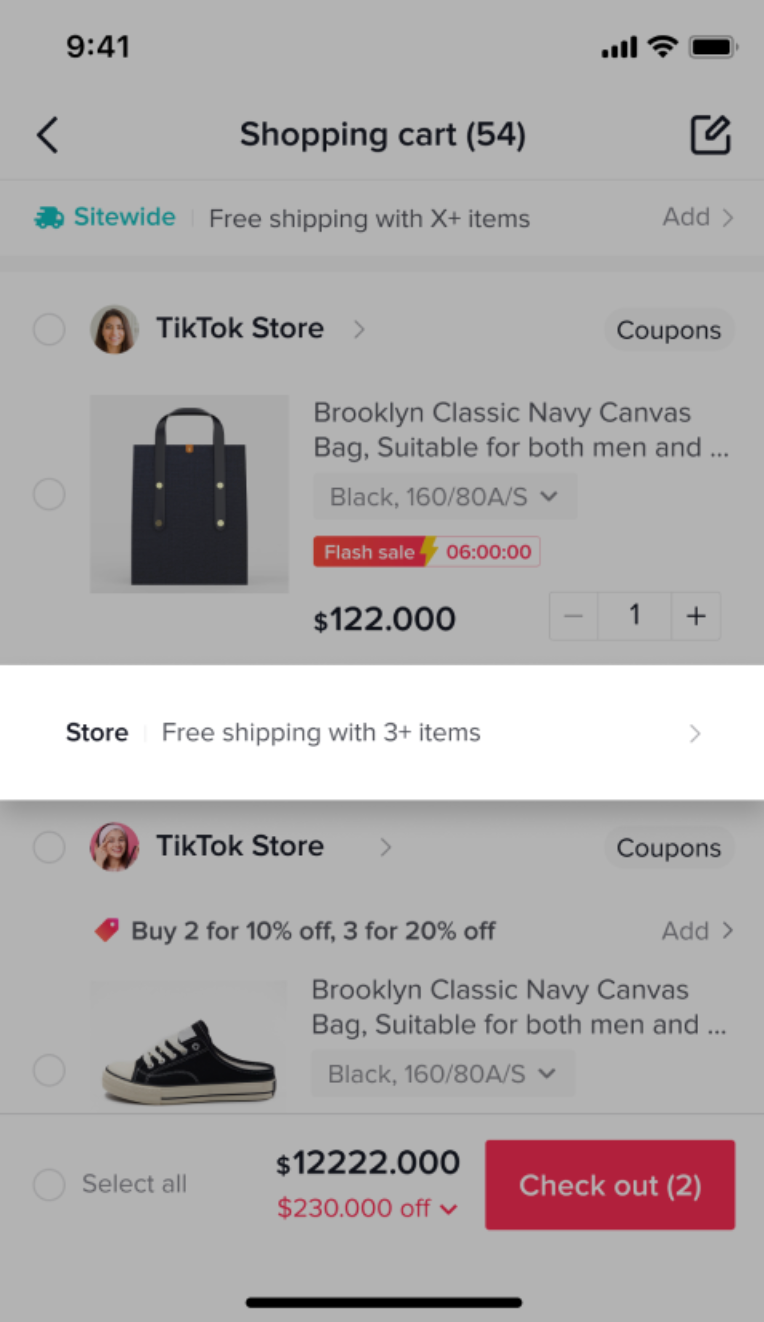Decrease the canvas bag quantity by one
Screen dimensions: 764x1322
[574, 616]
